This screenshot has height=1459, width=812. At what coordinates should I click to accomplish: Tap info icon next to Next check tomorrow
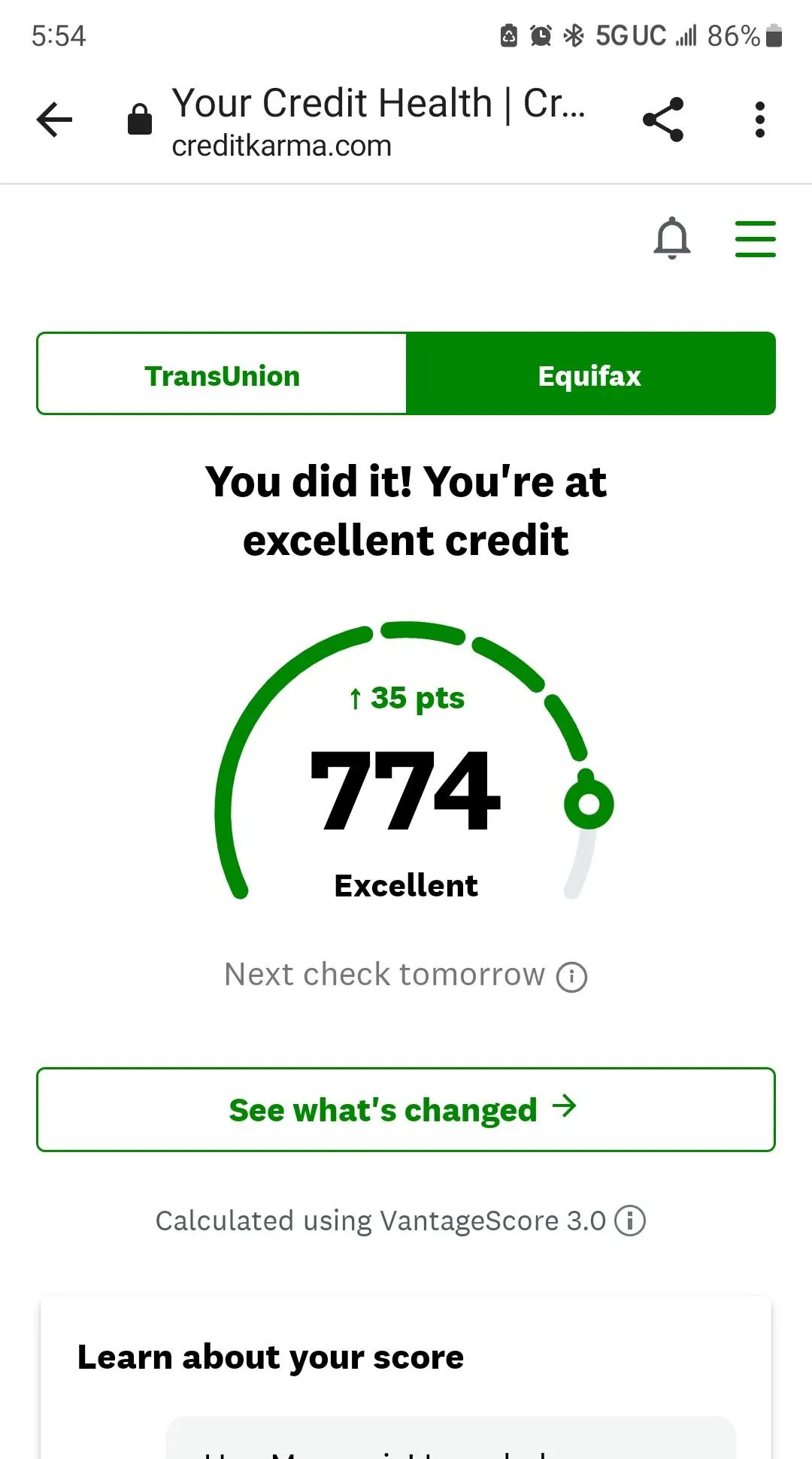(x=571, y=977)
